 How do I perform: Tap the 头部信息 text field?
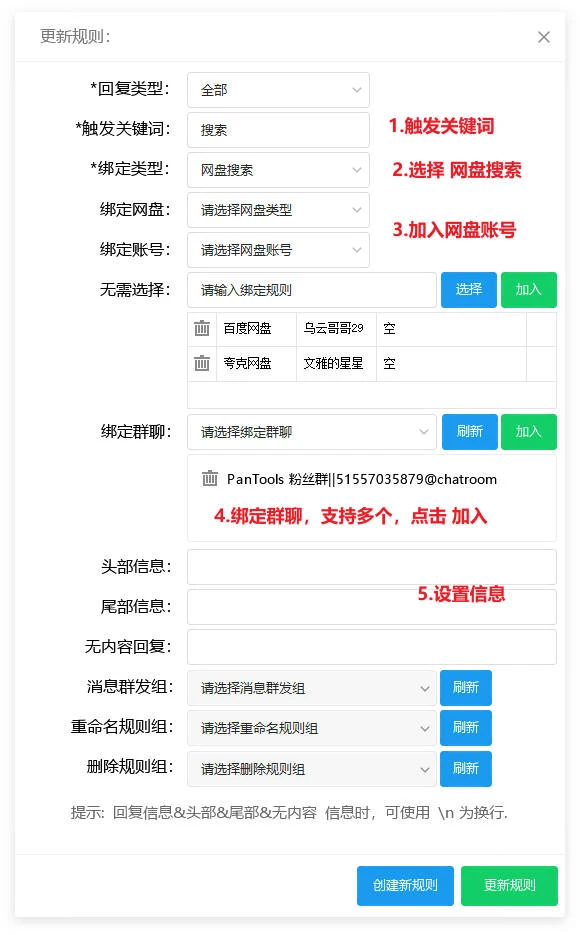[372, 567]
